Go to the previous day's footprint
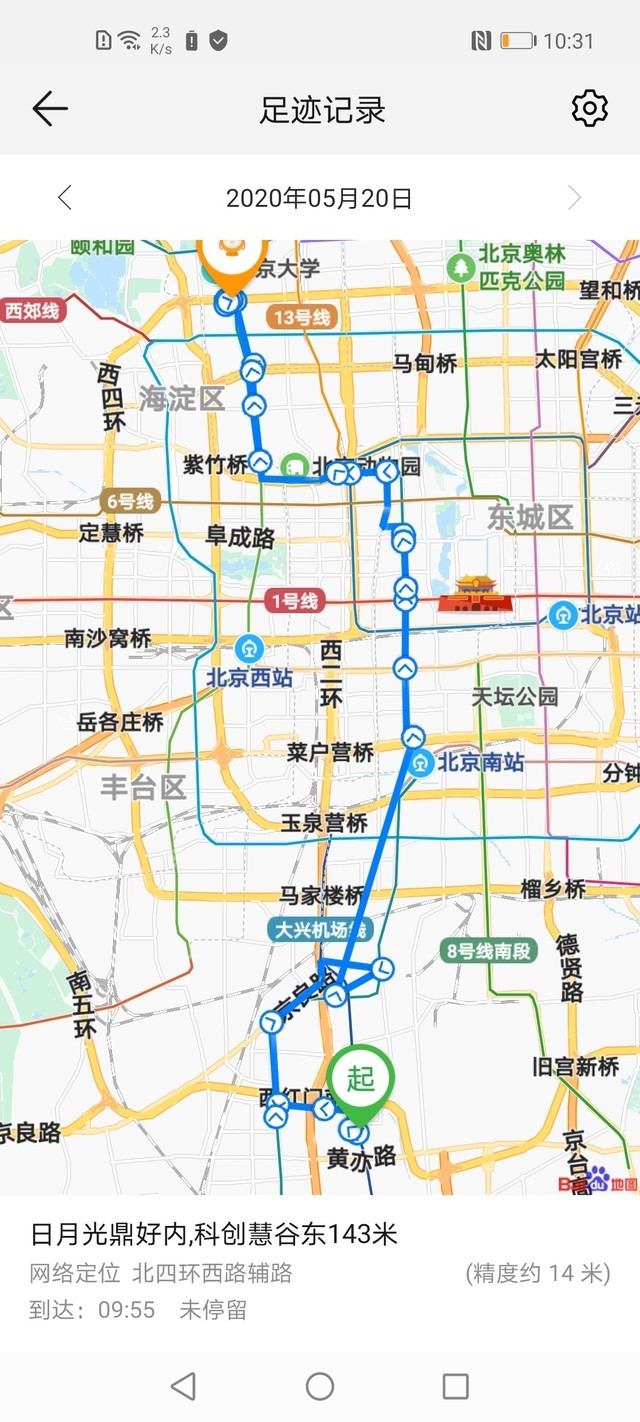 65,198
